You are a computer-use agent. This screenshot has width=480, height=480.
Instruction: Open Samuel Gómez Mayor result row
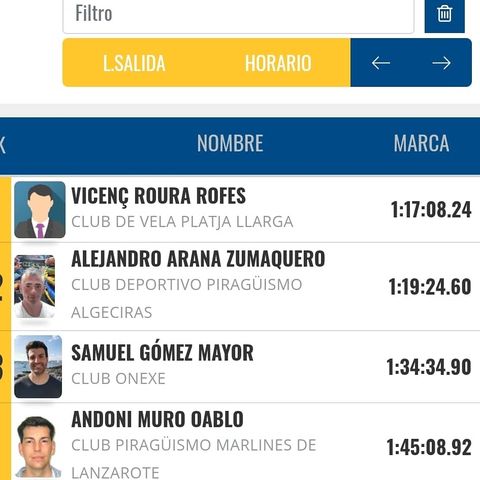click(240, 367)
